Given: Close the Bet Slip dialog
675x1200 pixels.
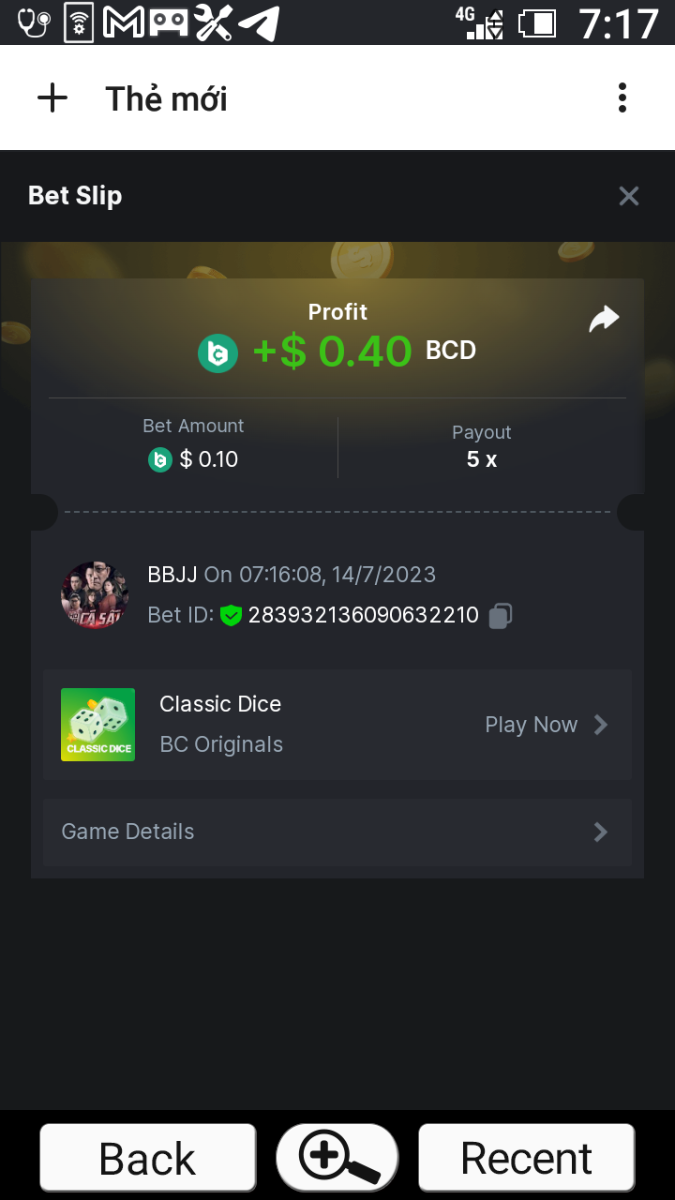Looking at the screenshot, I should pyautogui.click(x=628, y=196).
